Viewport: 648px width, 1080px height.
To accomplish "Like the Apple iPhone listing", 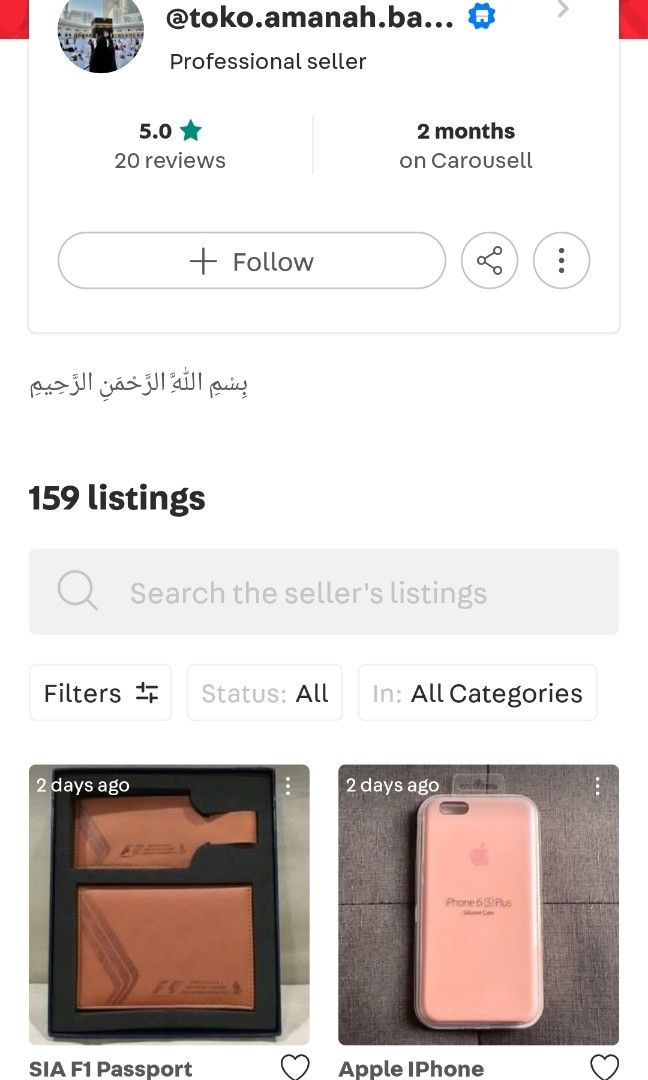I will pyautogui.click(x=604, y=1067).
